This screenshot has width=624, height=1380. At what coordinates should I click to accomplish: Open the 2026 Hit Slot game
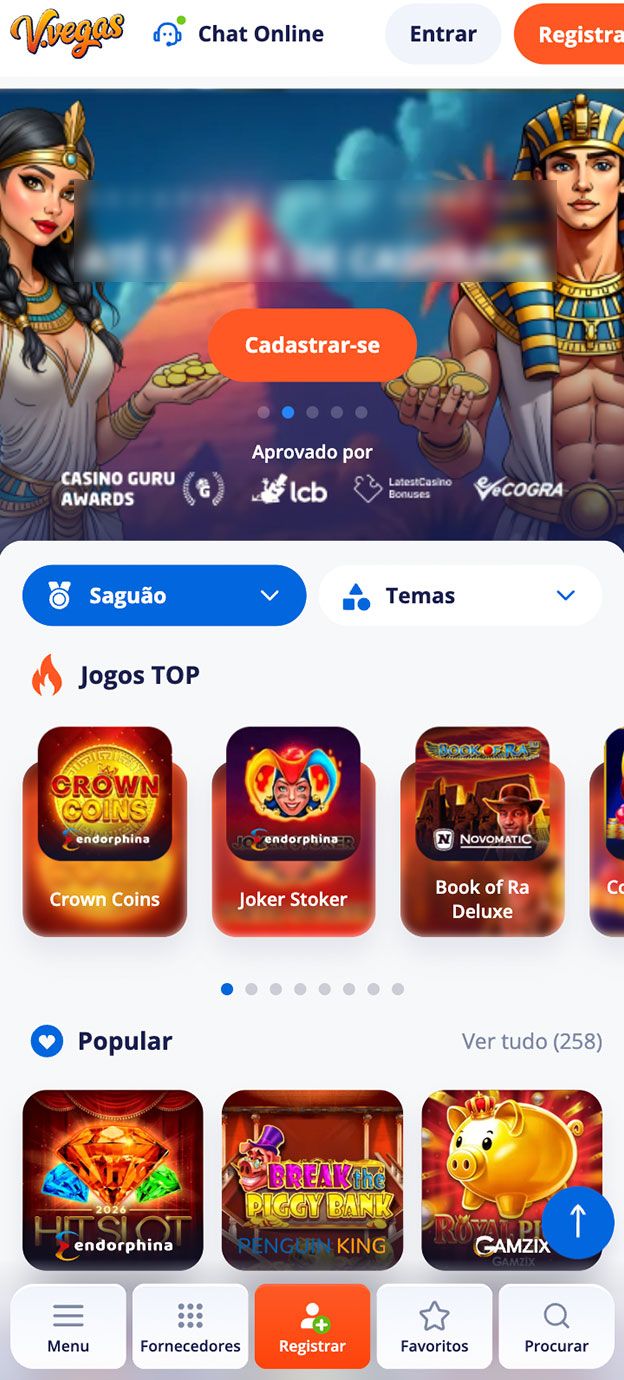113,1180
